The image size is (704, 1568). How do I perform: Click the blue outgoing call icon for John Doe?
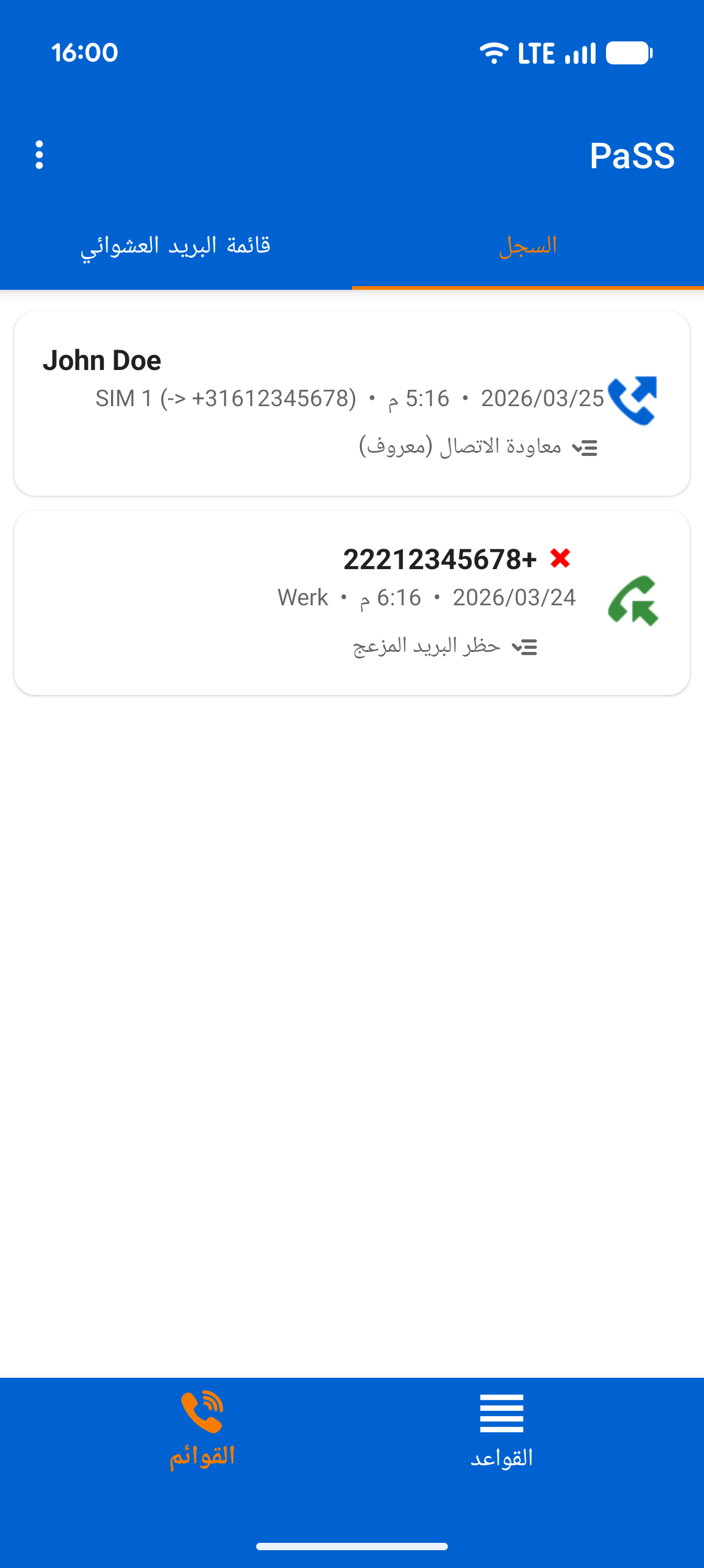tap(633, 401)
